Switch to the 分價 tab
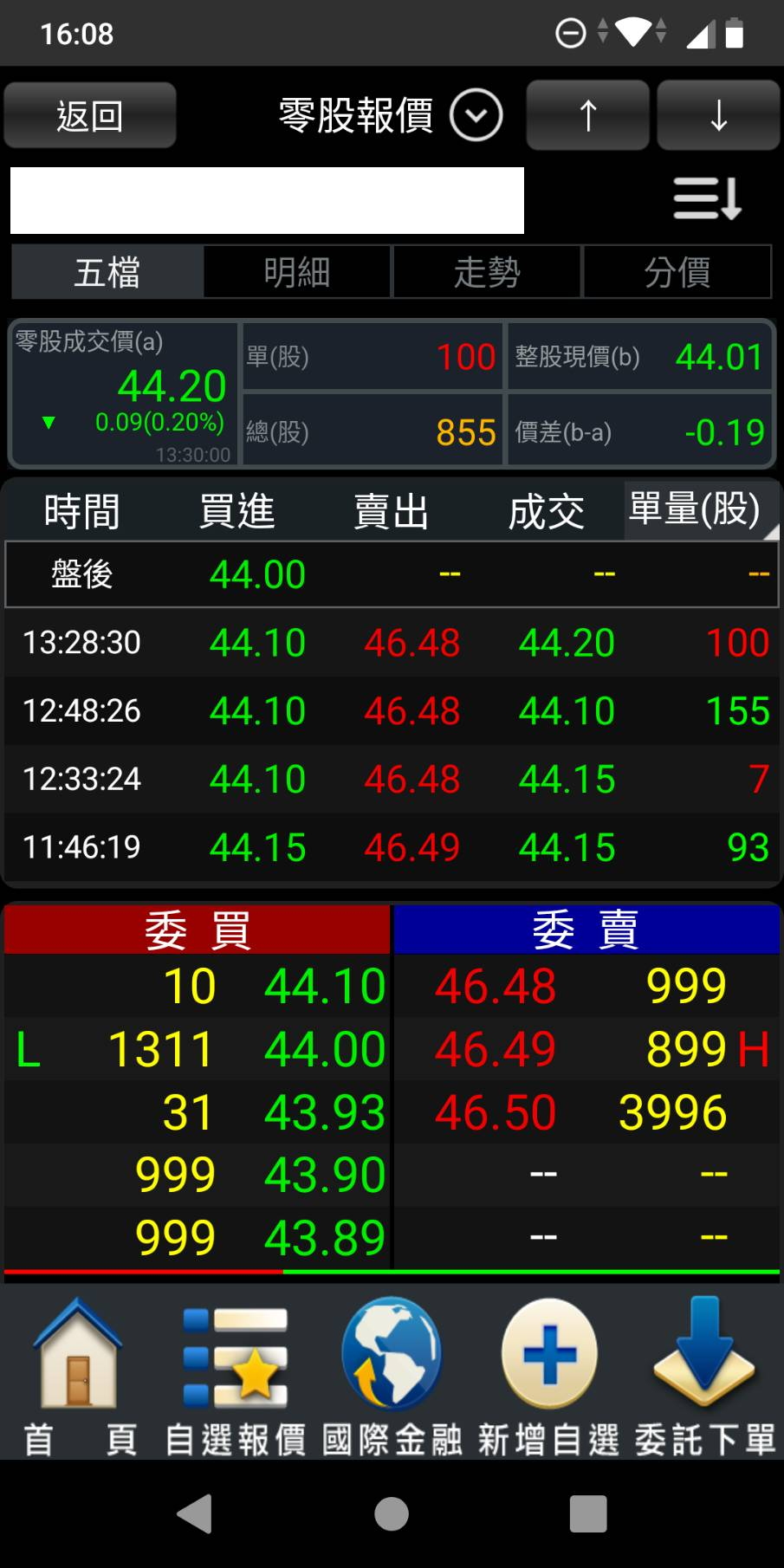 pyautogui.click(x=677, y=272)
